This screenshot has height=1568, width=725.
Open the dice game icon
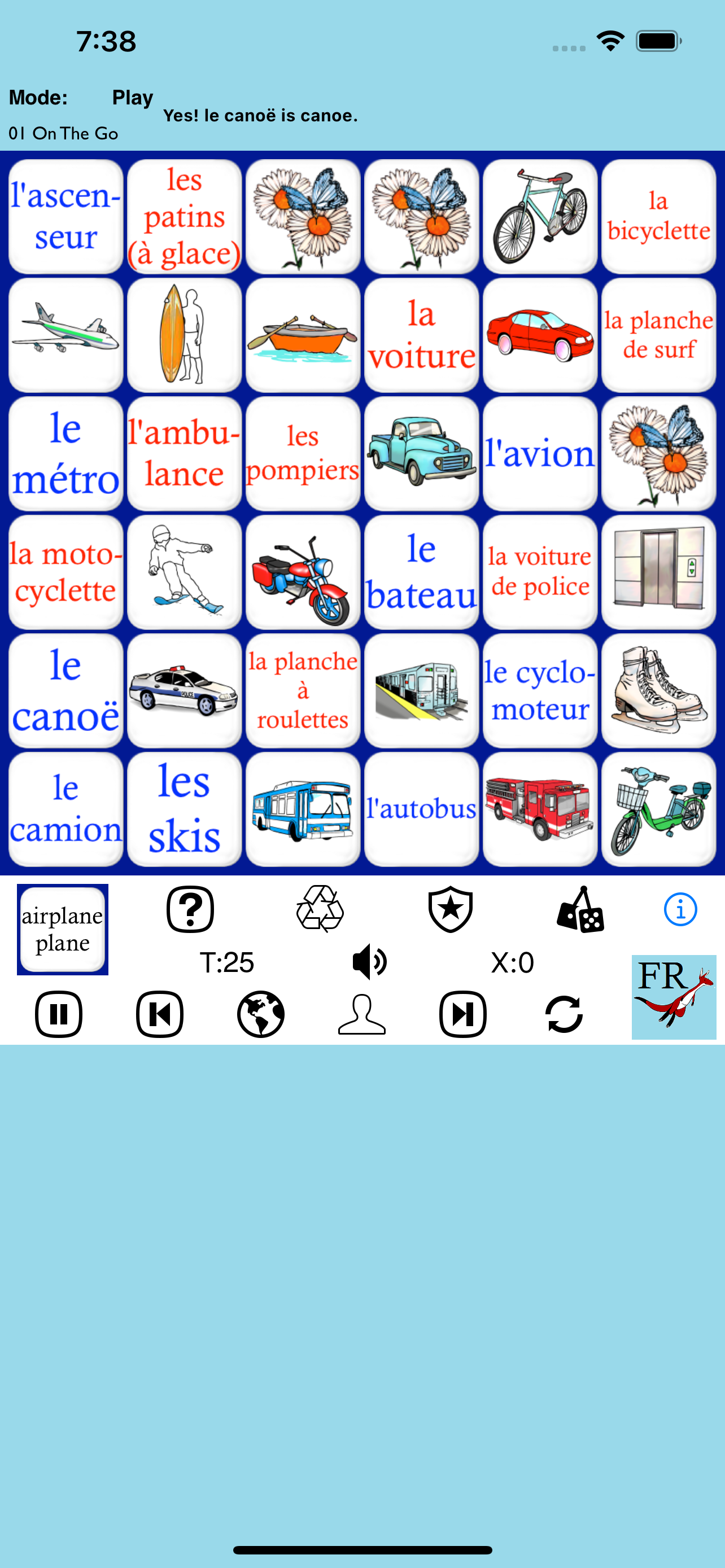pos(580,909)
